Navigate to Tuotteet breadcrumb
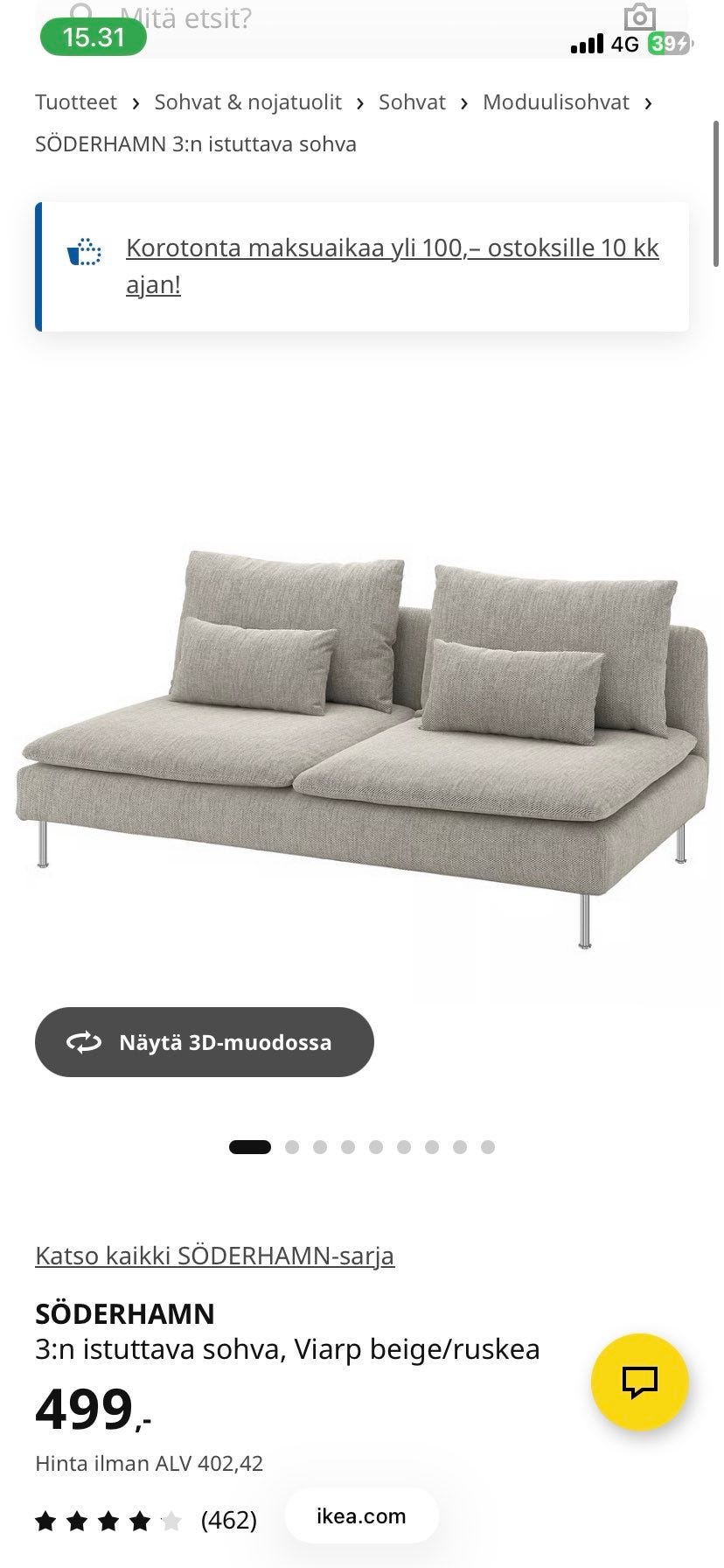Screen dimensions: 724x1568 tap(75, 102)
